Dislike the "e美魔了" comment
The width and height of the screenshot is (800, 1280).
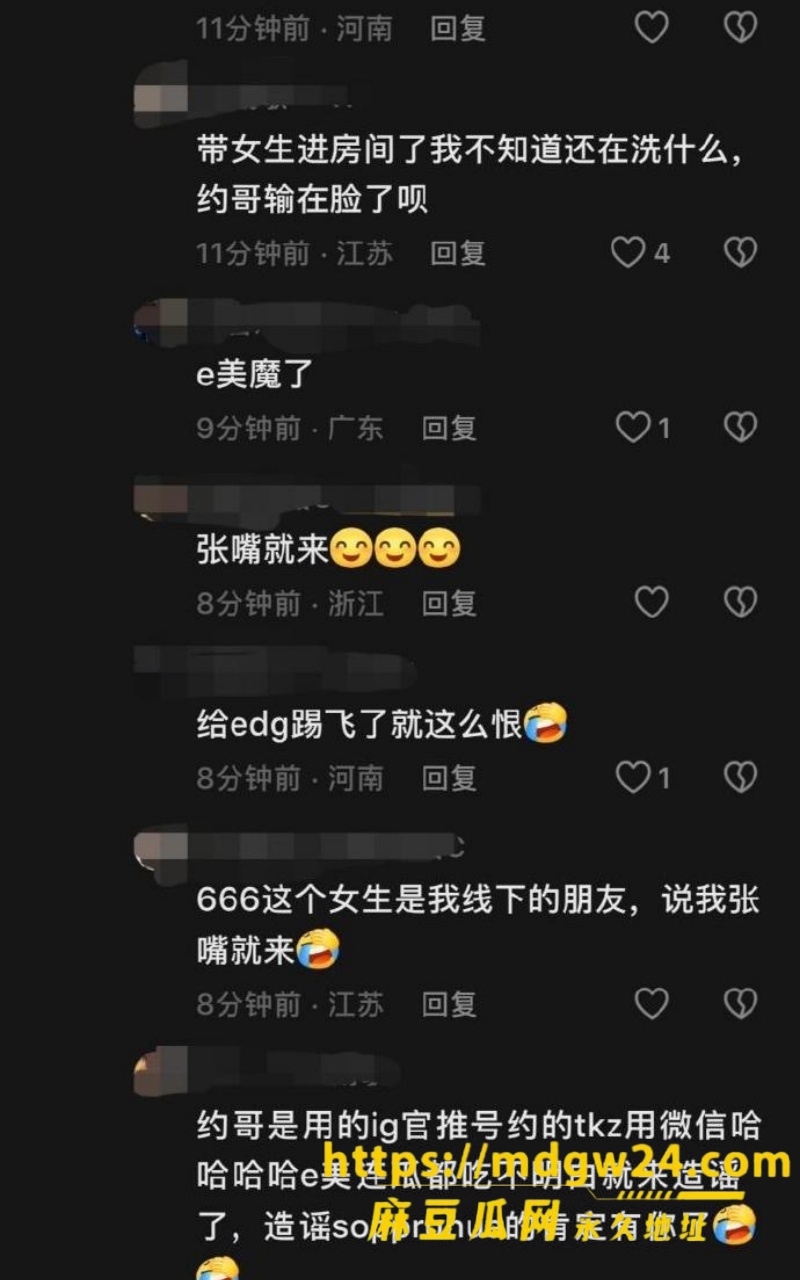pyautogui.click(x=740, y=428)
